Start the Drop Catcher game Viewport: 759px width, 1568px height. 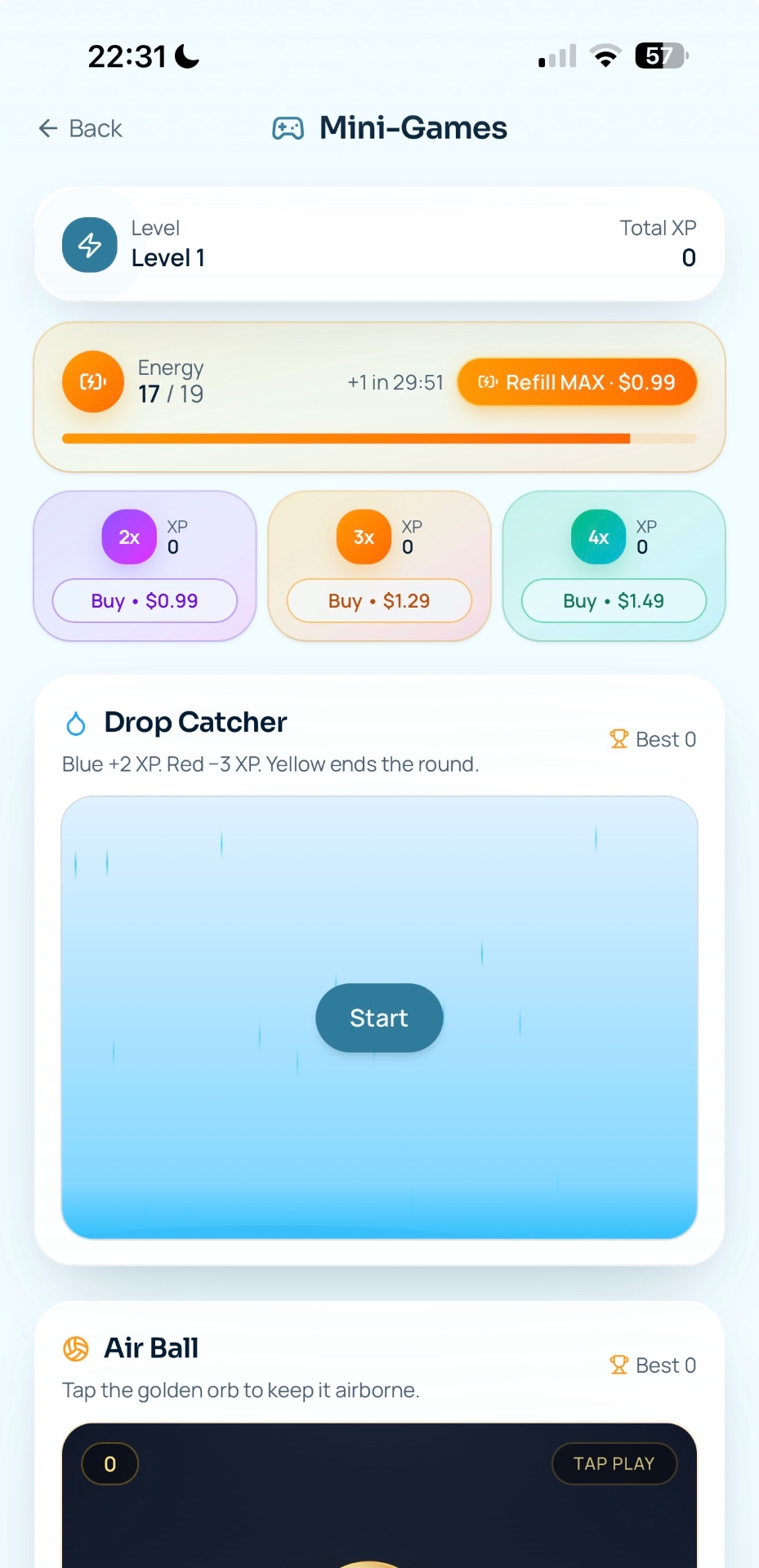click(x=379, y=1018)
